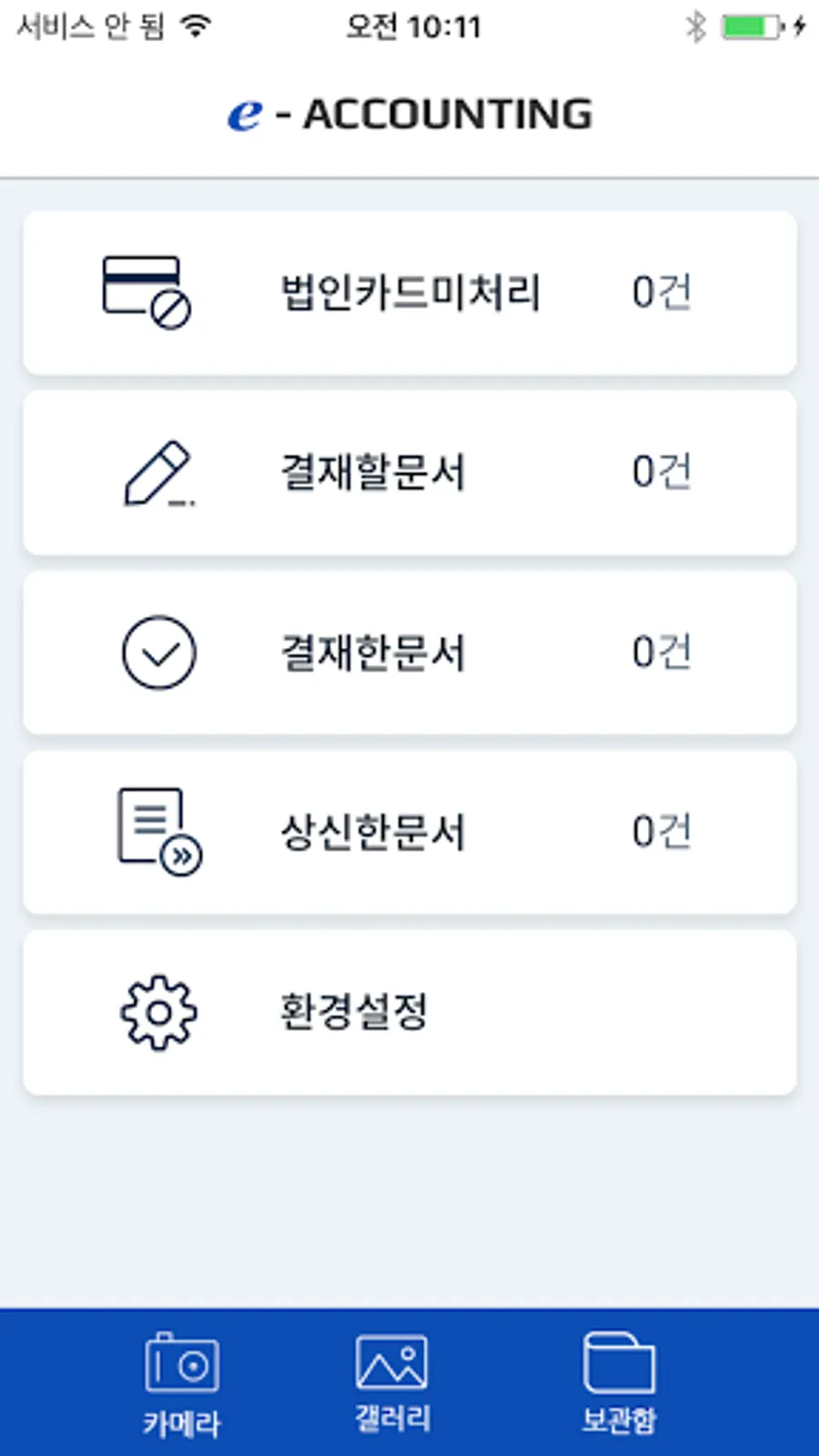Go to 환경설정 settings
819x1456 pixels.
click(x=409, y=1012)
